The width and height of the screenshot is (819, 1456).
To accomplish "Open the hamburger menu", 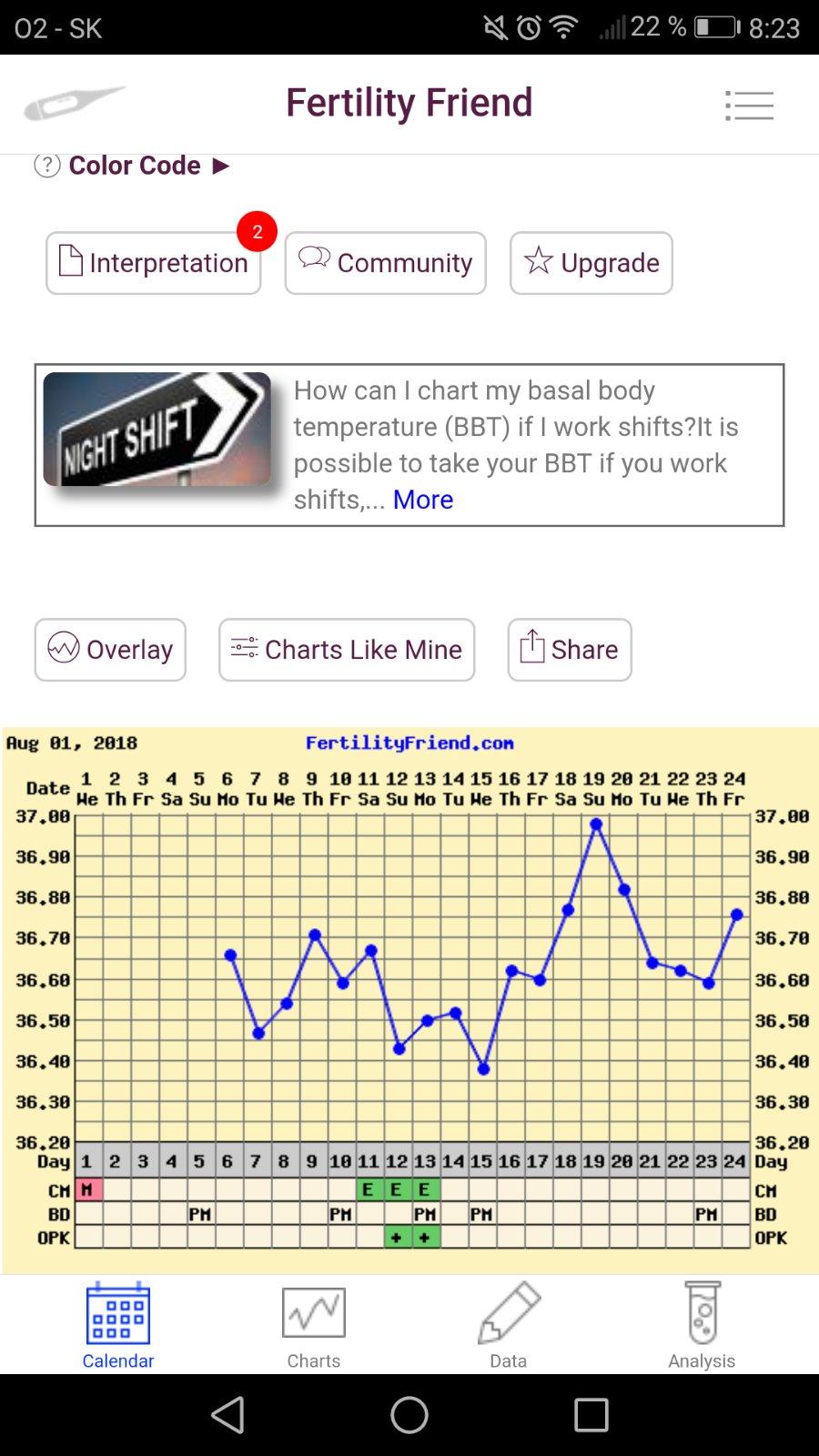I will pos(749,106).
